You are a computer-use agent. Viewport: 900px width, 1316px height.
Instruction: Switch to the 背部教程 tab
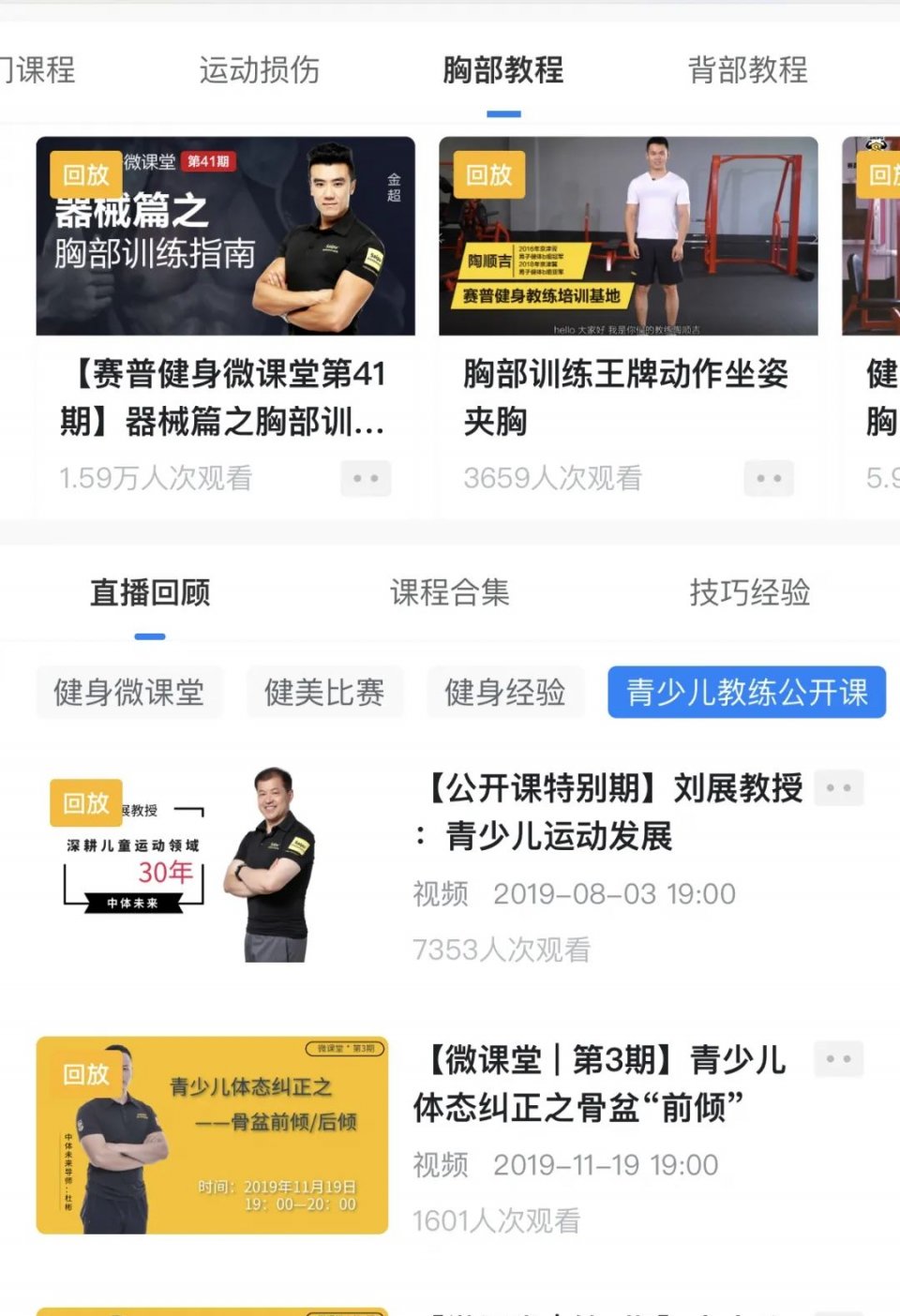tap(747, 70)
